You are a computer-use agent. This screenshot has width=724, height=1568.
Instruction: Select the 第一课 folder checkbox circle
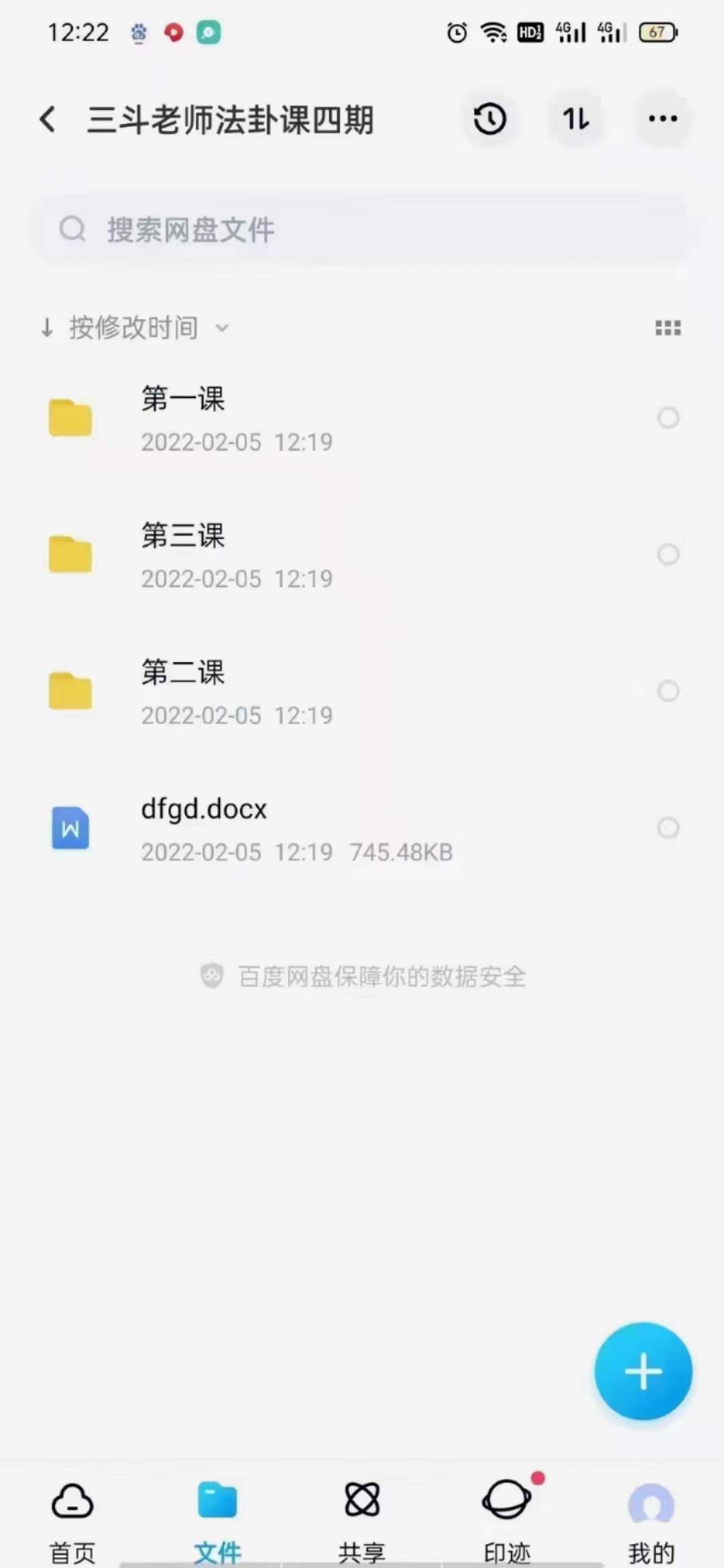pos(668,418)
